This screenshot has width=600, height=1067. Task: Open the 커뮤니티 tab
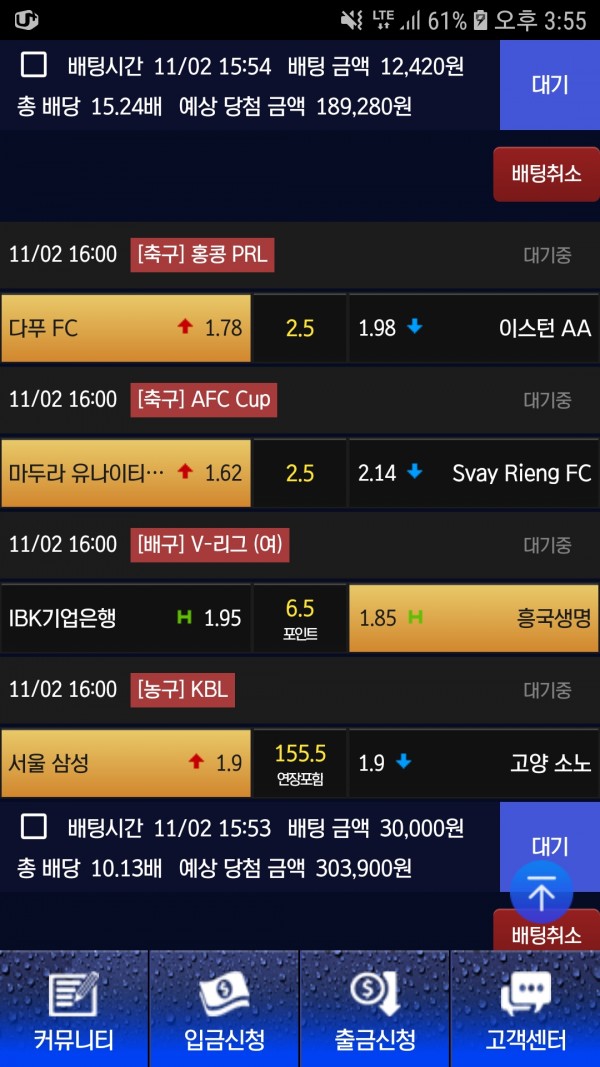[74, 1008]
